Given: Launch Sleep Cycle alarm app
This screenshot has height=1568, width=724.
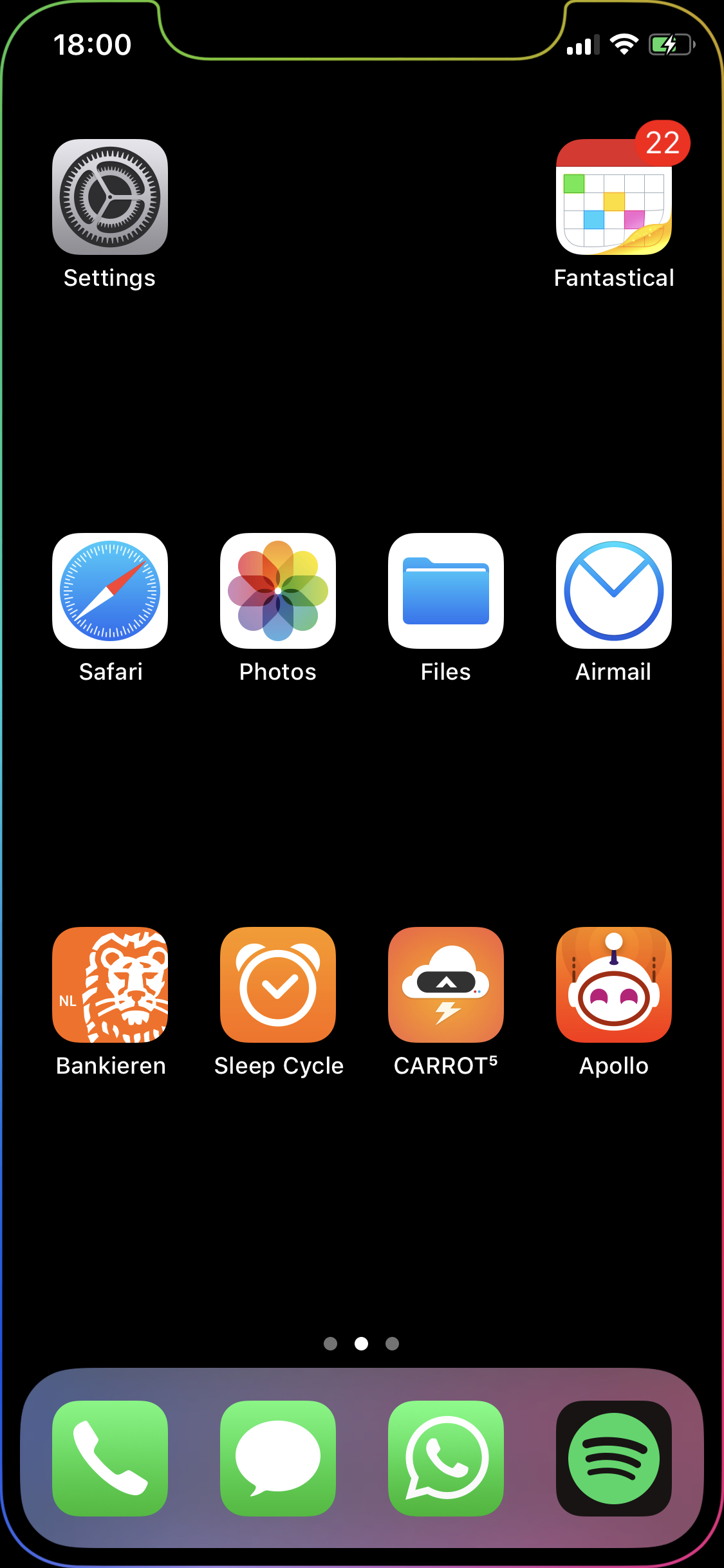Looking at the screenshot, I should pyautogui.click(x=277, y=984).
